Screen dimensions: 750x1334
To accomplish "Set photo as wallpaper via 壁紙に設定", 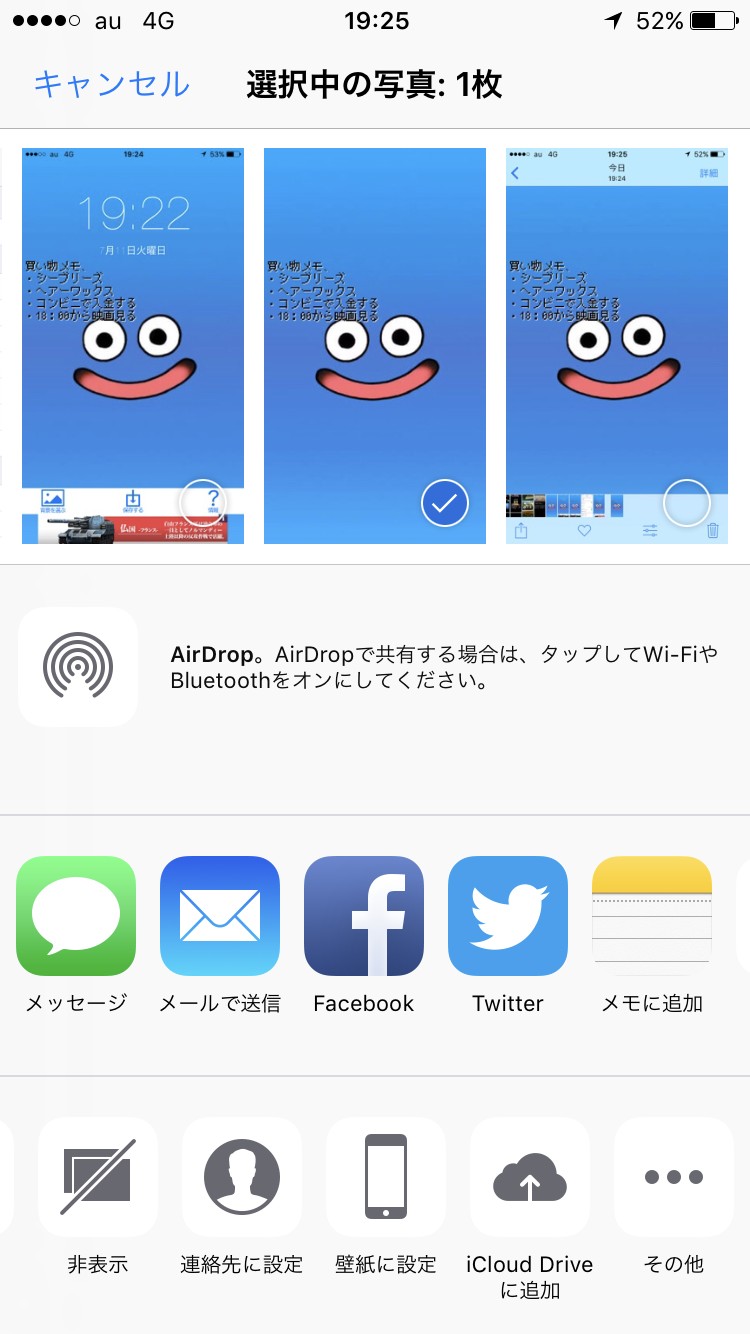I will (x=386, y=1177).
